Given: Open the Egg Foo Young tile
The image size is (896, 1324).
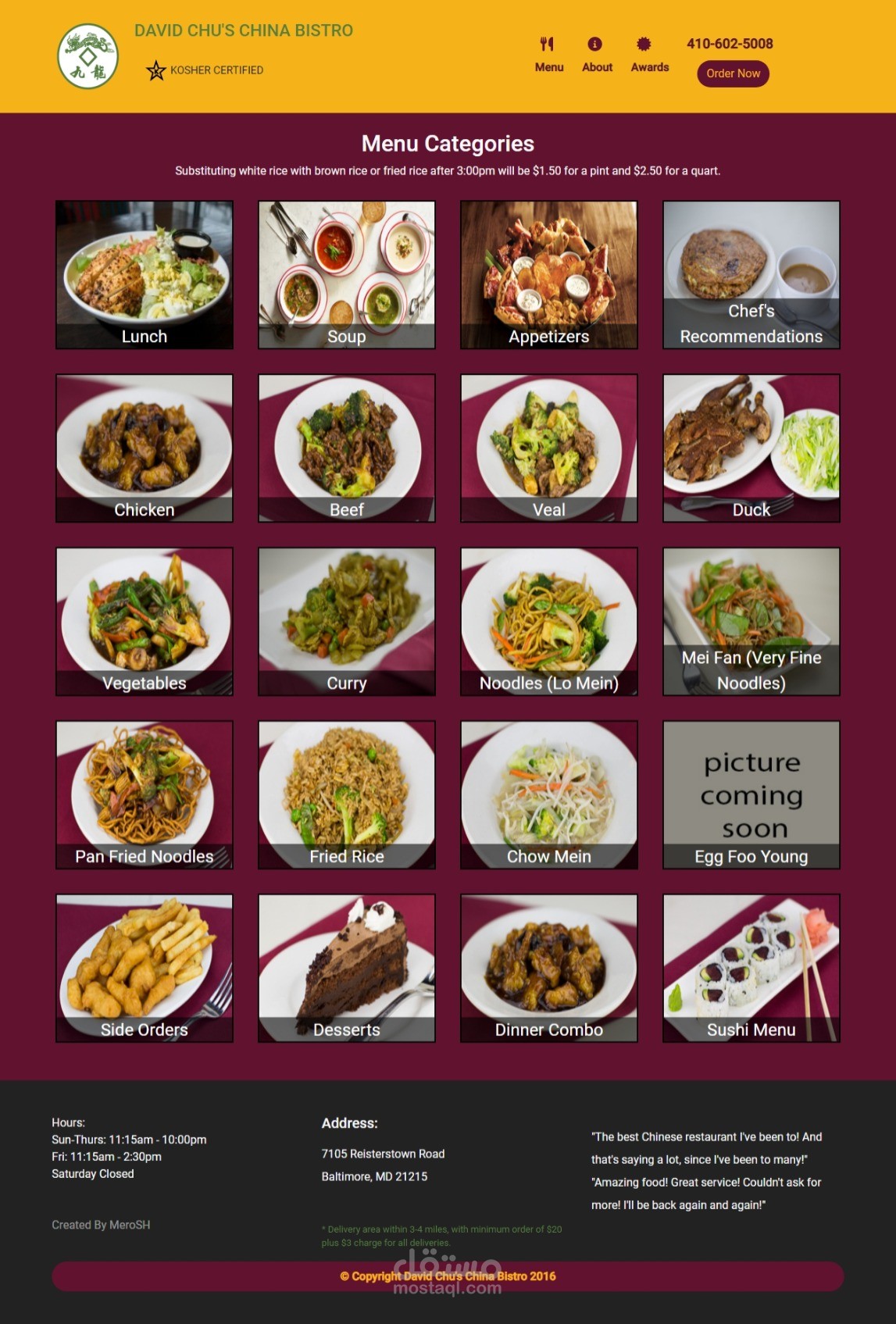Looking at the screenshot, I should click(x=751, y=794).
